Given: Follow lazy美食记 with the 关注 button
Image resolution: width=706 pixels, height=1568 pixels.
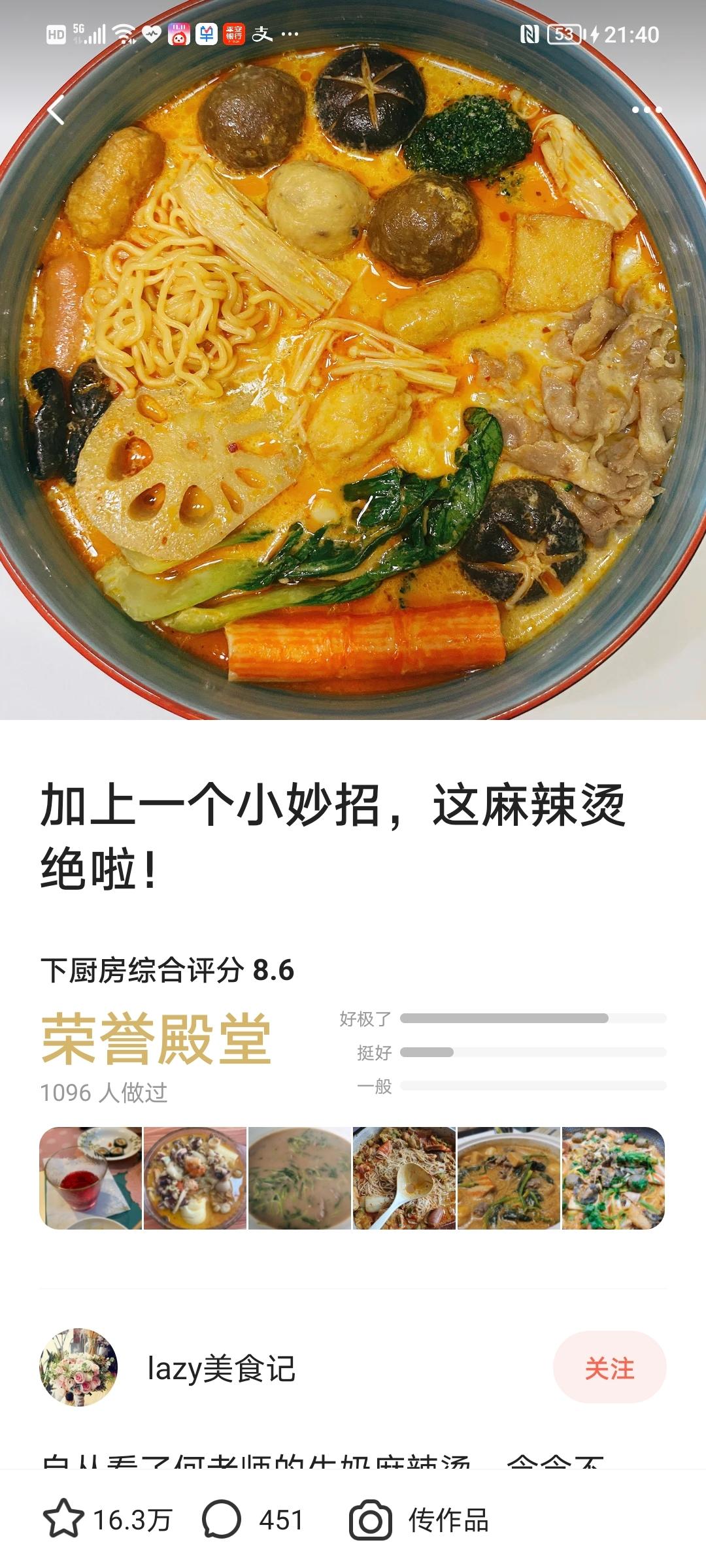Looking at the screenshot, I should tap(609, 1367).
